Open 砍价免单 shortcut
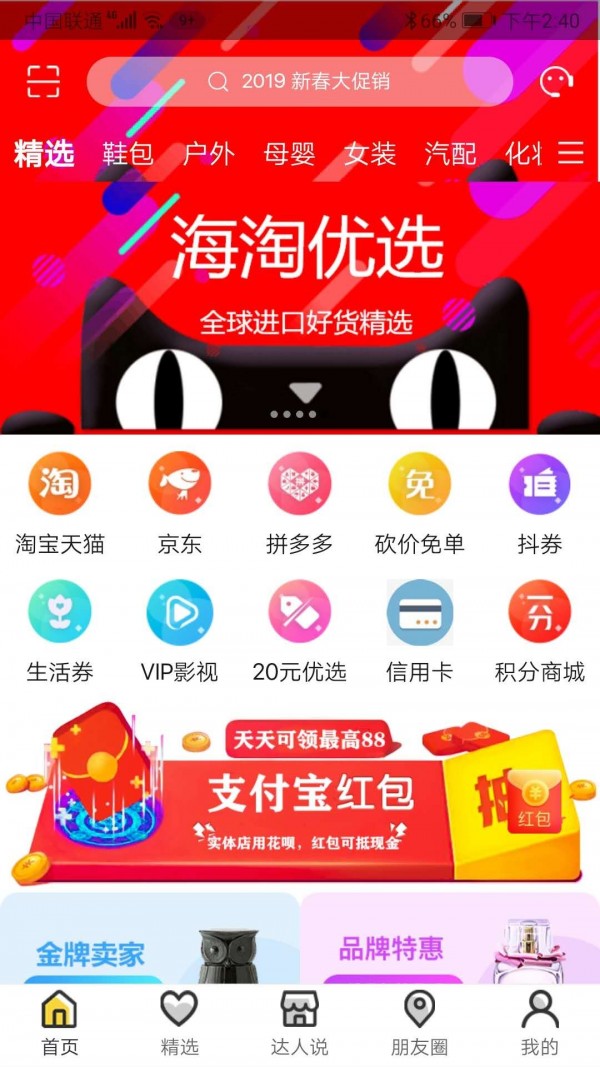This screenshot has width=600, height=1067. pos(420,502)
